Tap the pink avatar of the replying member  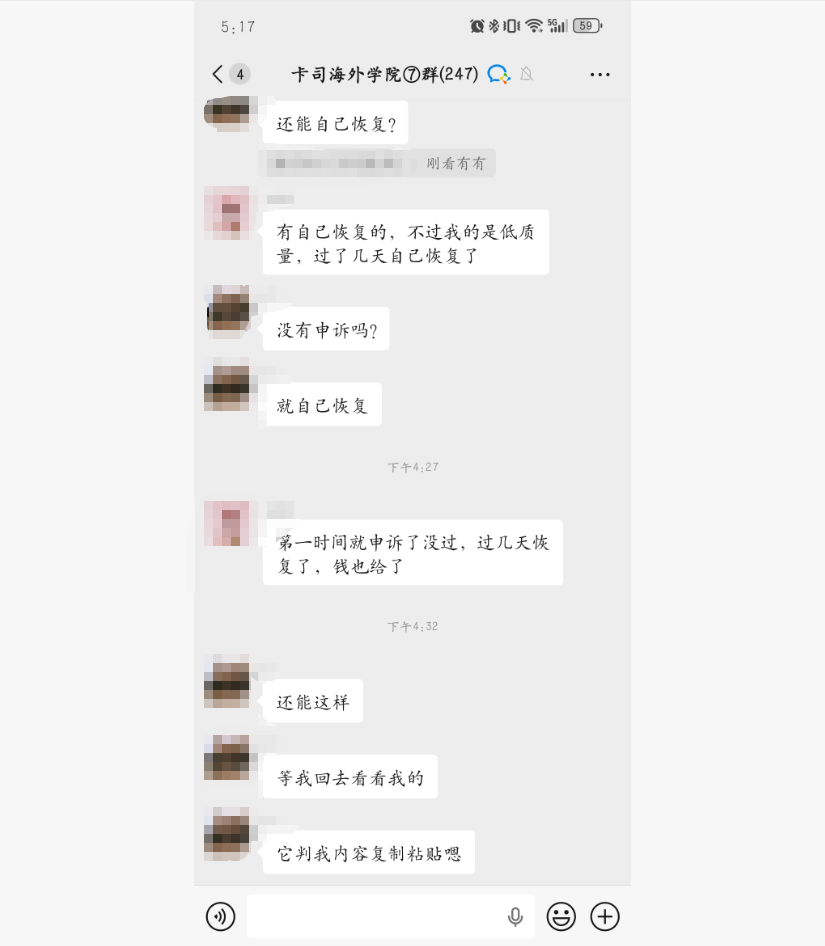pos(228,212)
